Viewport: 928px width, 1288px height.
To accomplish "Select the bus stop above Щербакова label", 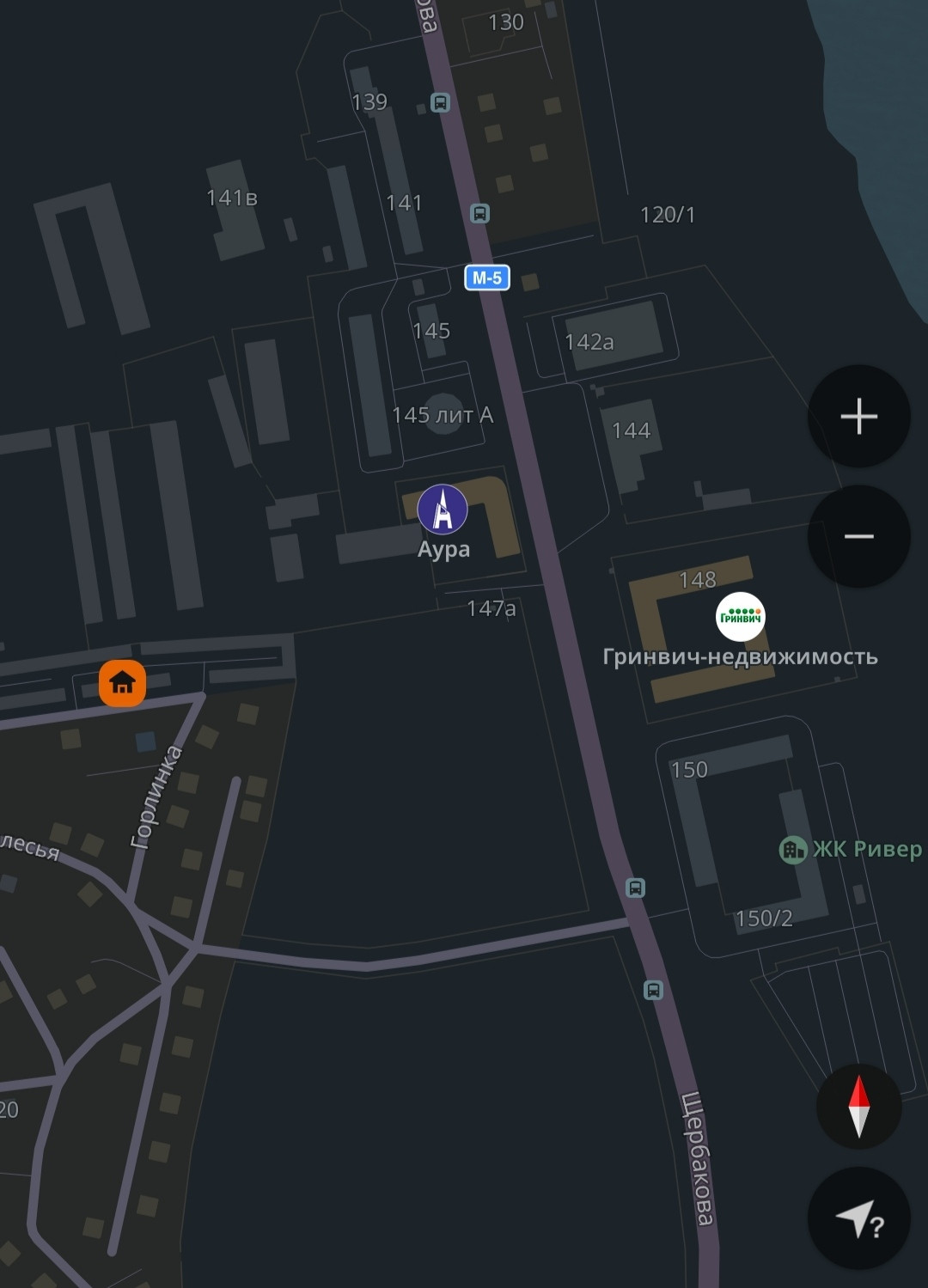I will [653, 990].
